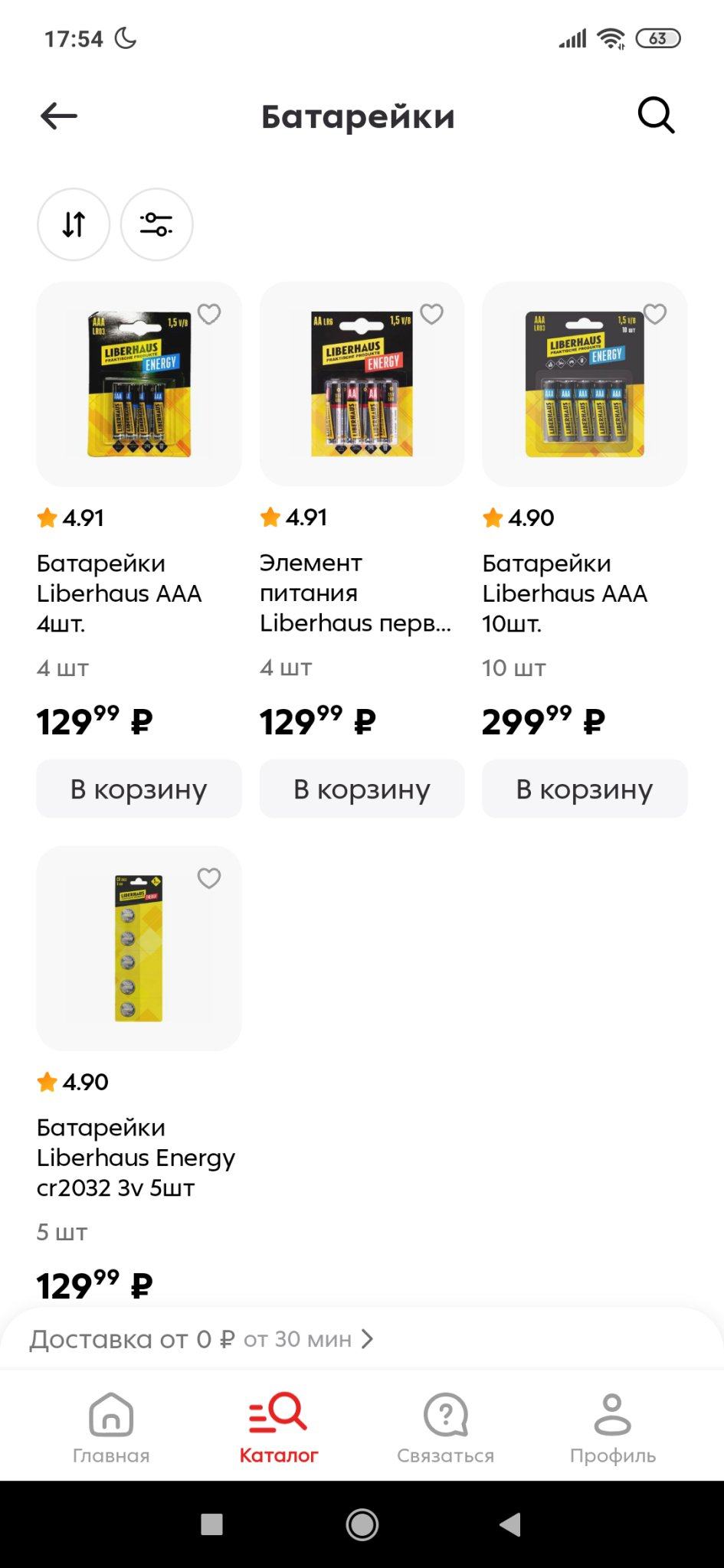Open Батарейки Liberhaus AAA 4шт. product card

tap(139, 384)
